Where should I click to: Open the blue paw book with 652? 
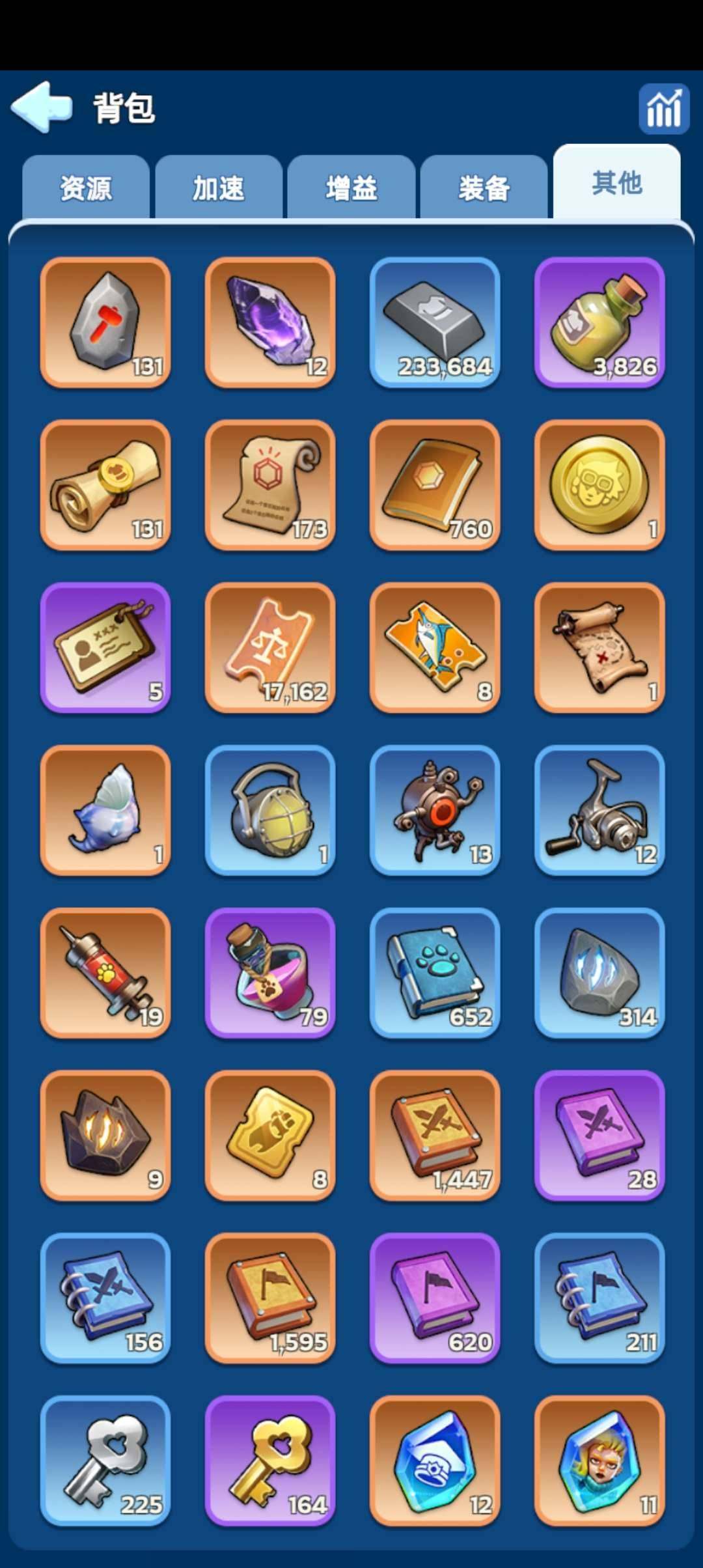click(x=435, y=973)
